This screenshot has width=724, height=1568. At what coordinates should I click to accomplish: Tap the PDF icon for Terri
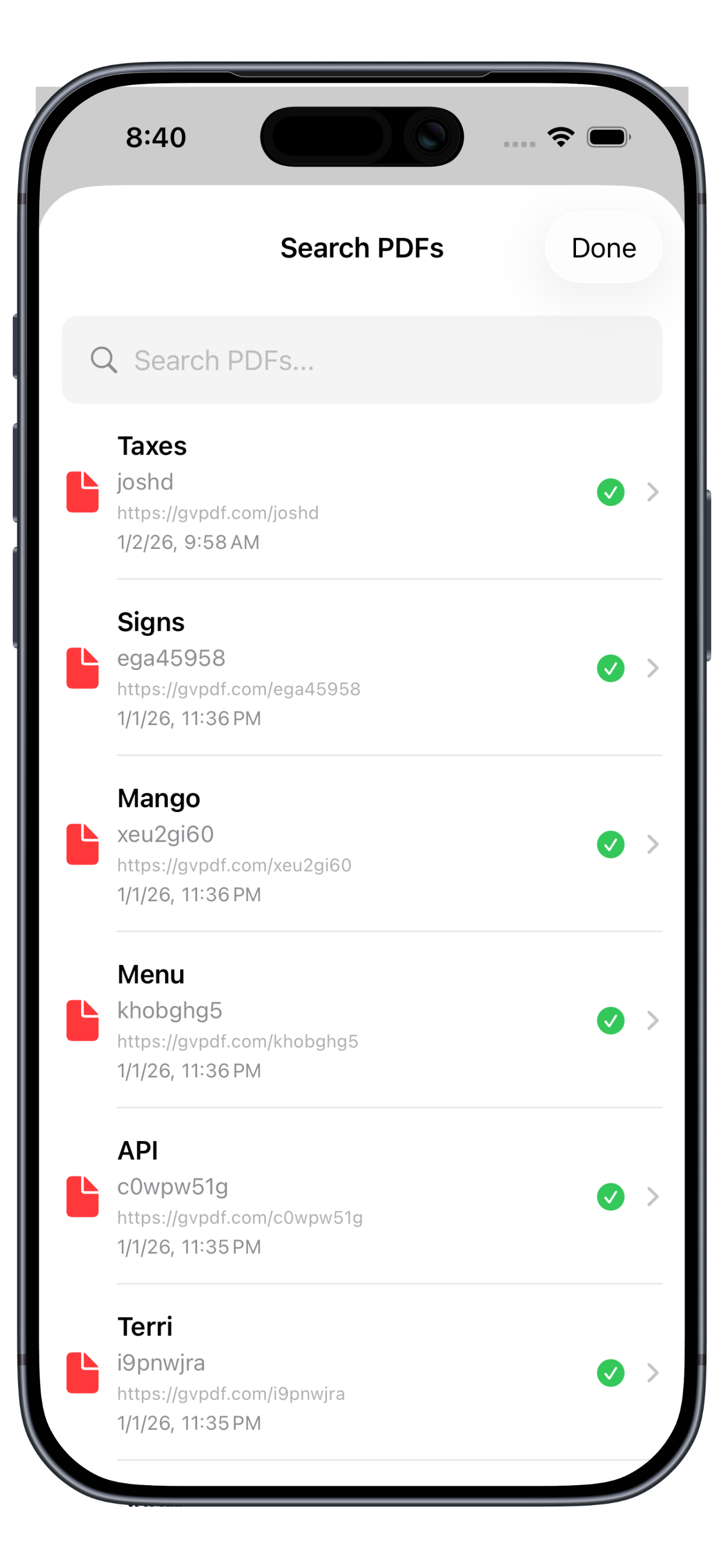[x=82, y=1372]
